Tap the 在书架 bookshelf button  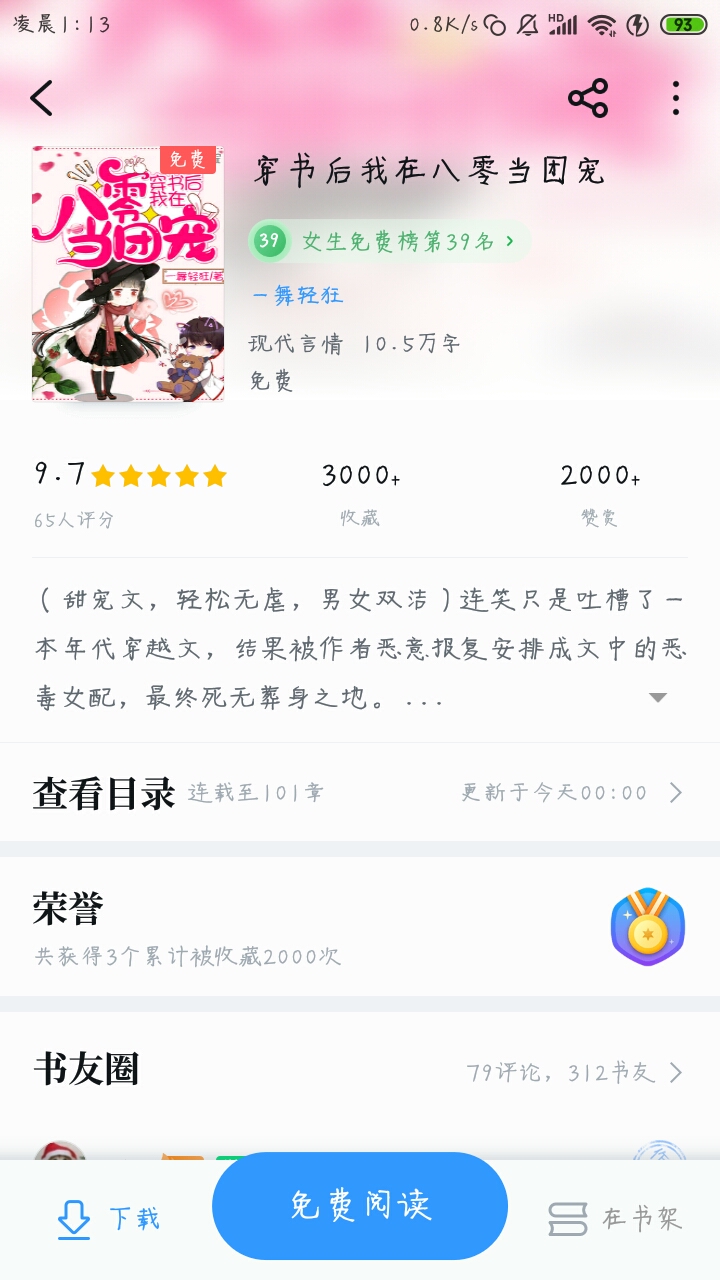click(x=615, y=1218)
